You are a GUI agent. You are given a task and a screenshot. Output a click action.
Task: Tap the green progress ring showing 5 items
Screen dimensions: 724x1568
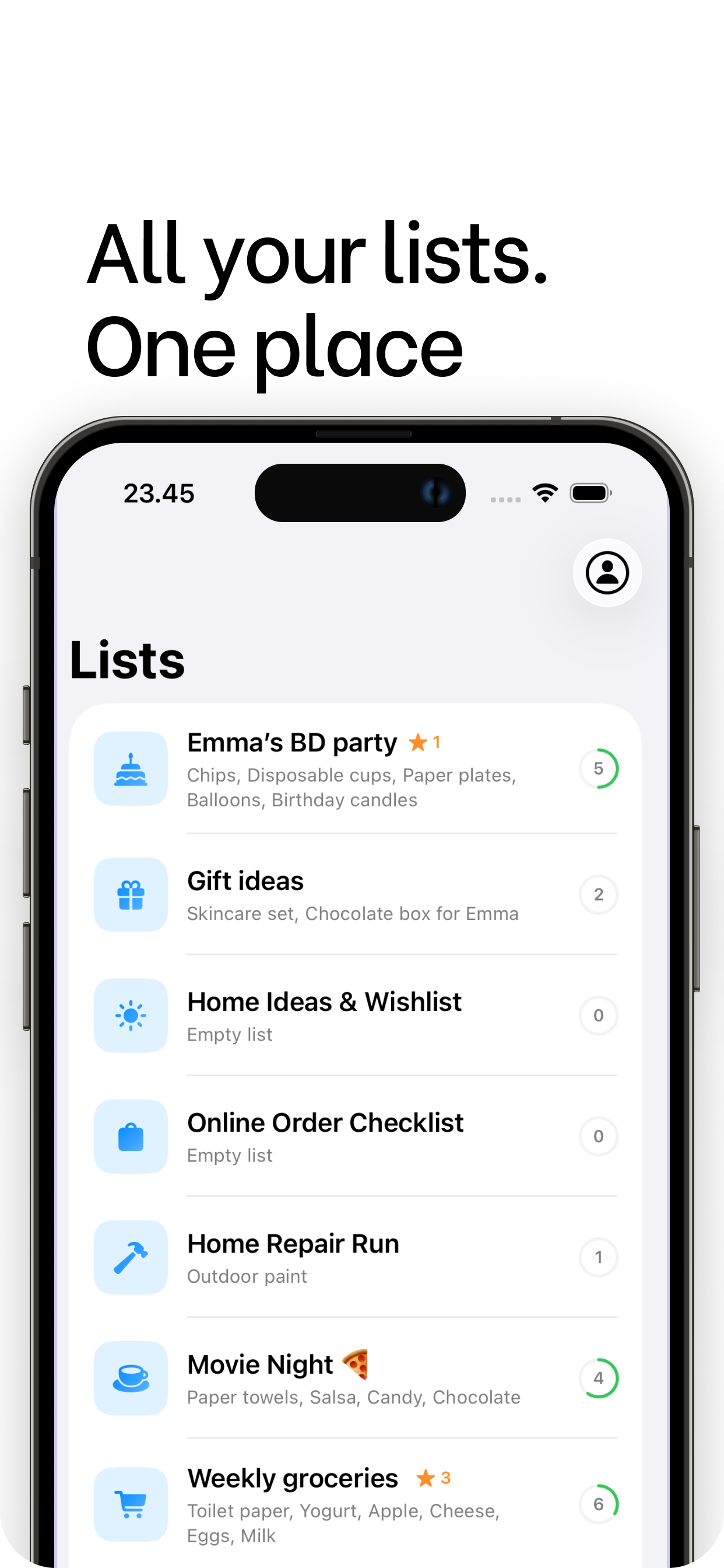point(599,770)
